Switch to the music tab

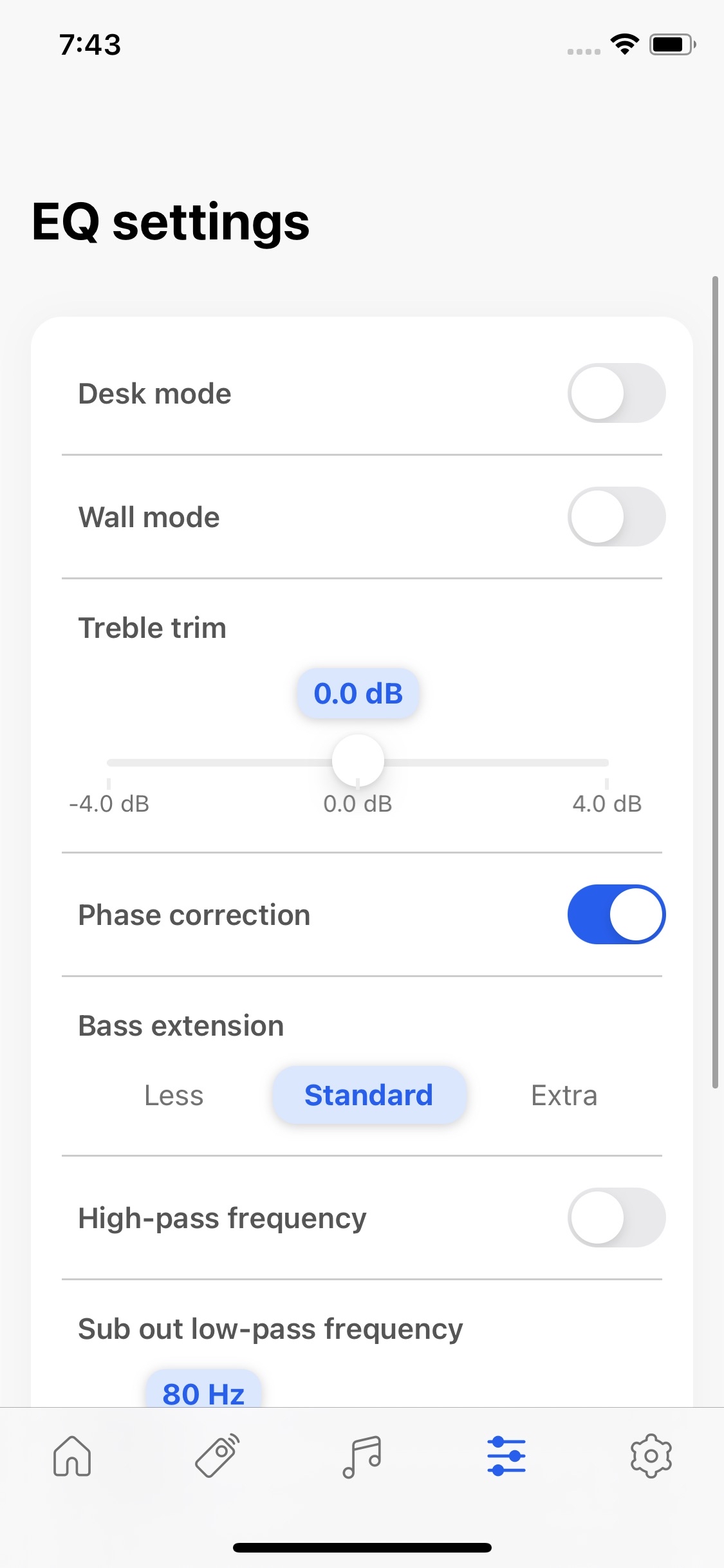(x=362, y=1455)
